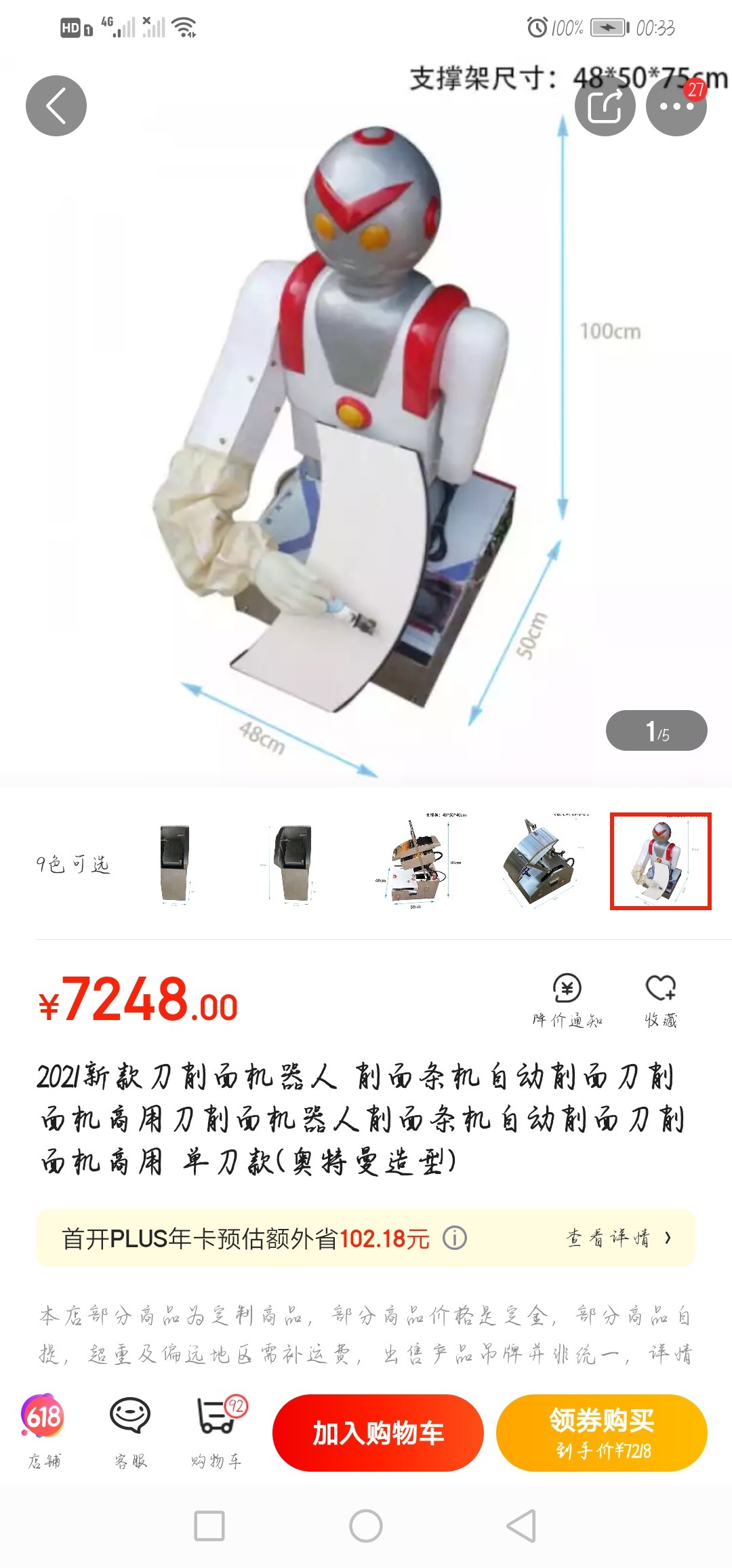This screenshot has width=732, height=1568.
Task: Contact 客服 customer service
Action: coord(130,1432)
